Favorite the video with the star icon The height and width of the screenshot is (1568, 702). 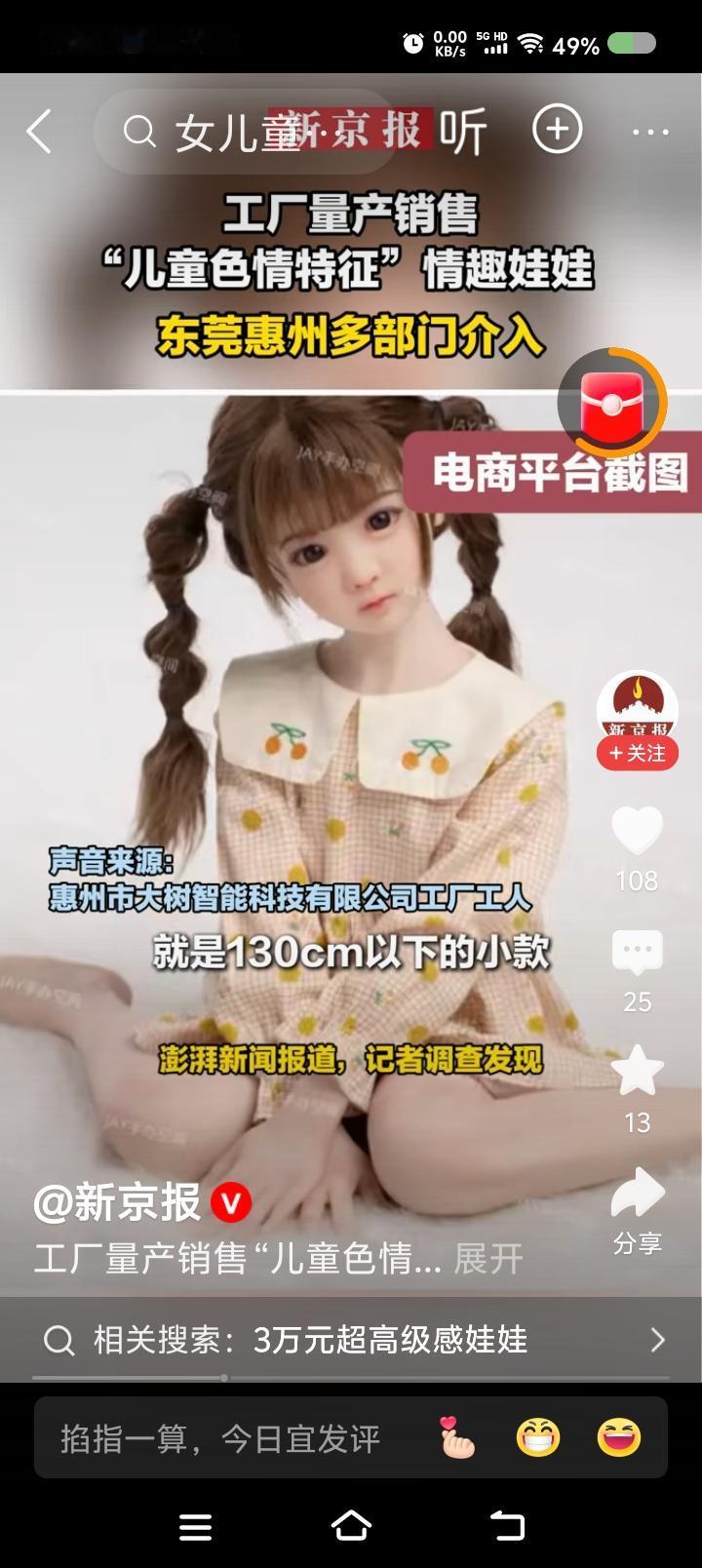point(637,1071)
